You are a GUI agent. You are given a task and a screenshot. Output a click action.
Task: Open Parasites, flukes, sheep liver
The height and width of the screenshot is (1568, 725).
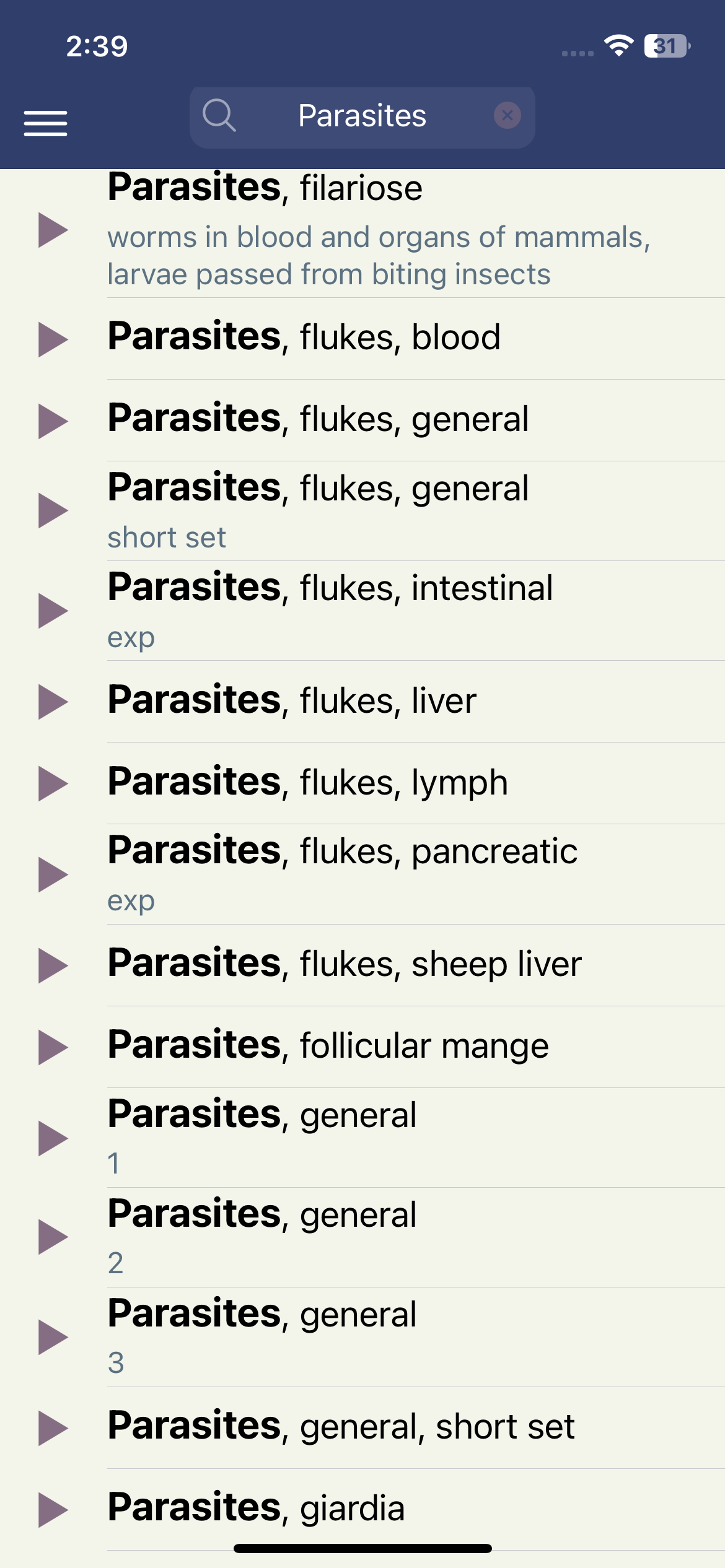(362, 965)
